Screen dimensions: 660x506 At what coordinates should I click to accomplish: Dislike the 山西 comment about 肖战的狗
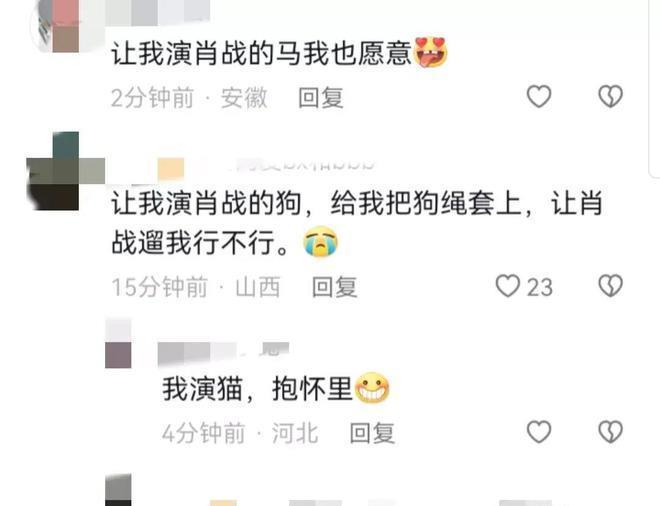610,287
